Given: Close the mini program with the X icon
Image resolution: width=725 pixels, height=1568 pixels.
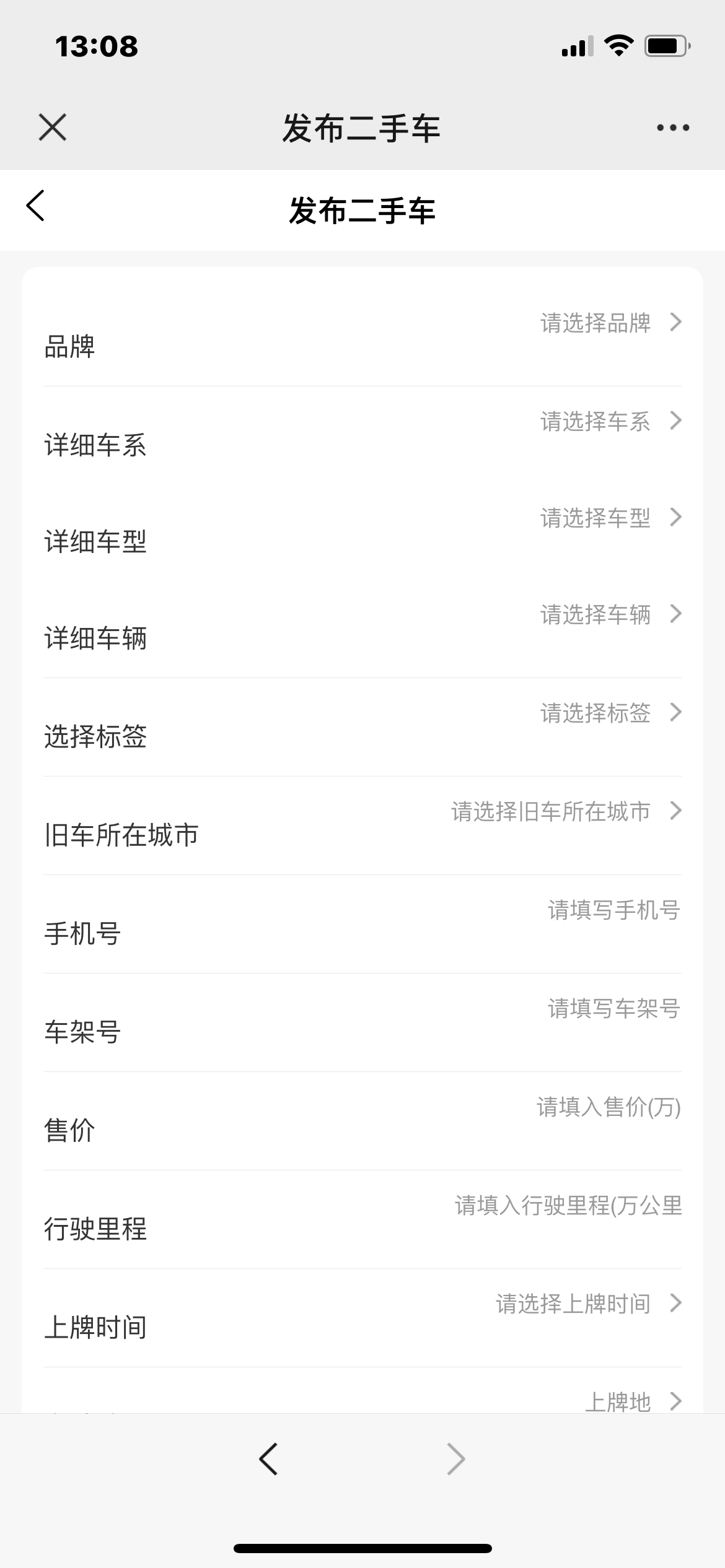Looking at the screenshot, I should [53, 128].
